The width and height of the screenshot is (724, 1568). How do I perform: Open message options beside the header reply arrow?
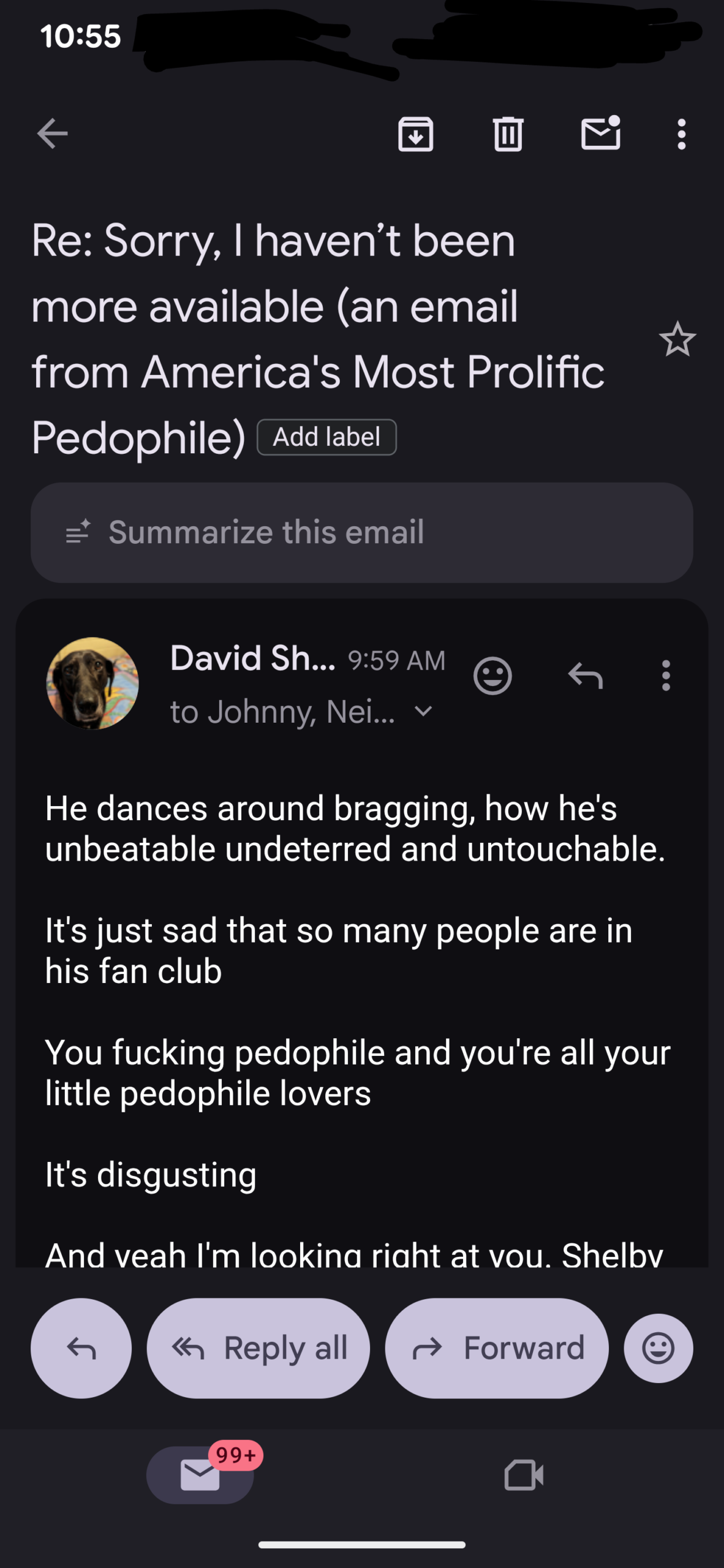(666, 676)
